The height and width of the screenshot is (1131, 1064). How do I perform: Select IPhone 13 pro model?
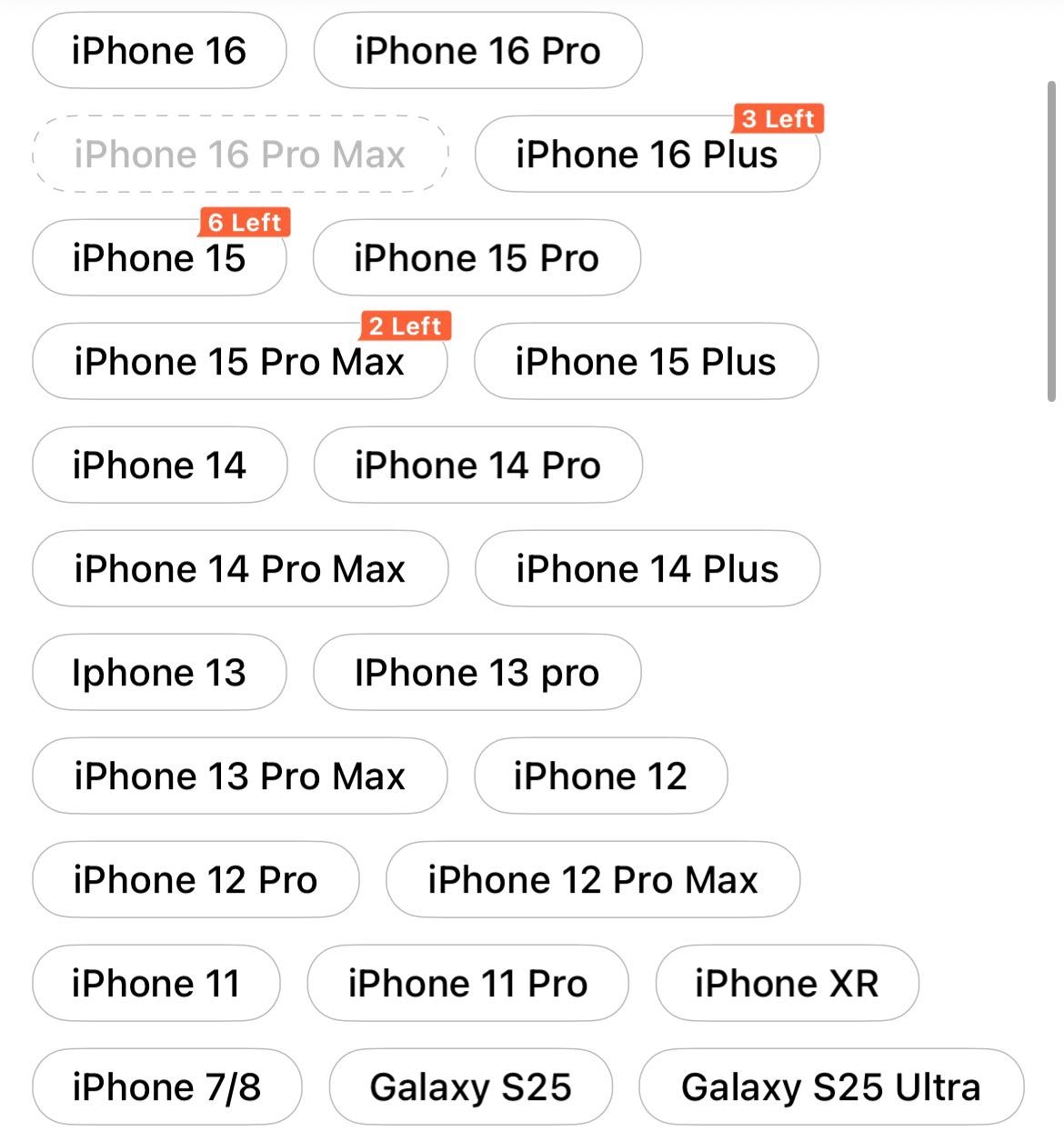477,673
